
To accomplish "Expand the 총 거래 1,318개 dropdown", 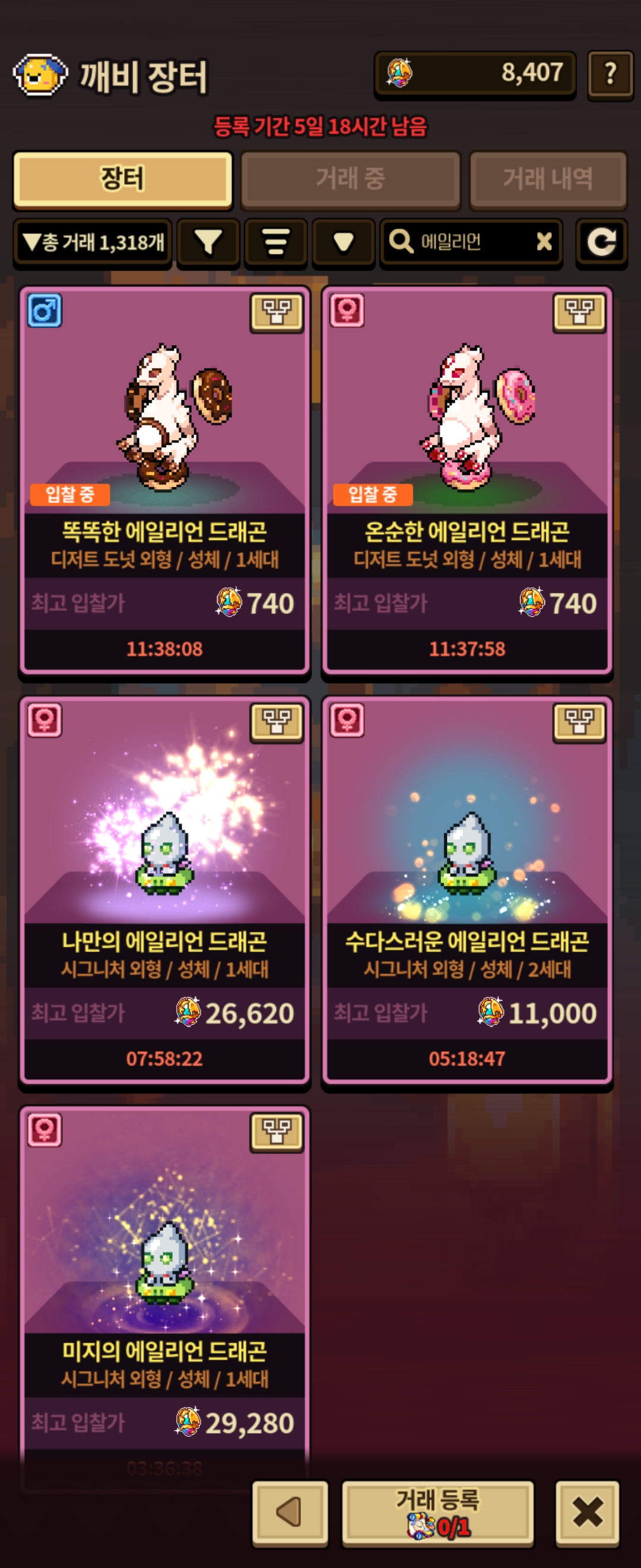I will (93, 243).
